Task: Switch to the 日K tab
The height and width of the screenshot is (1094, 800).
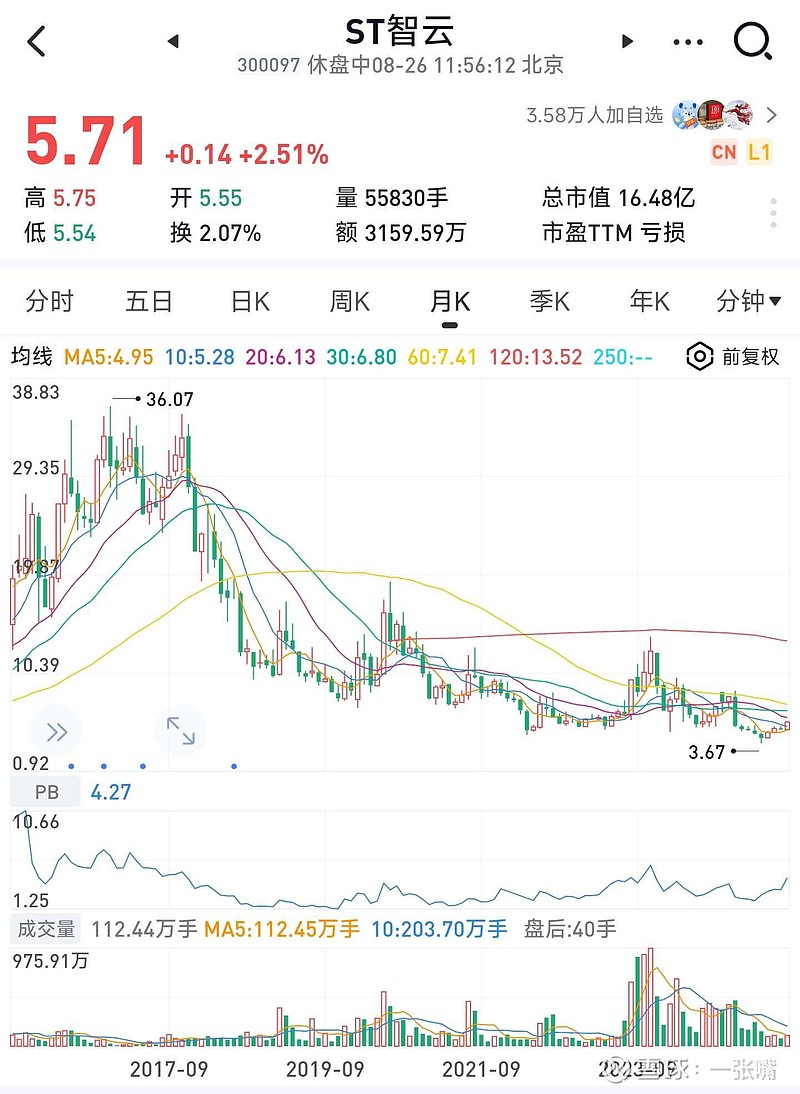Action: [249, 301]
